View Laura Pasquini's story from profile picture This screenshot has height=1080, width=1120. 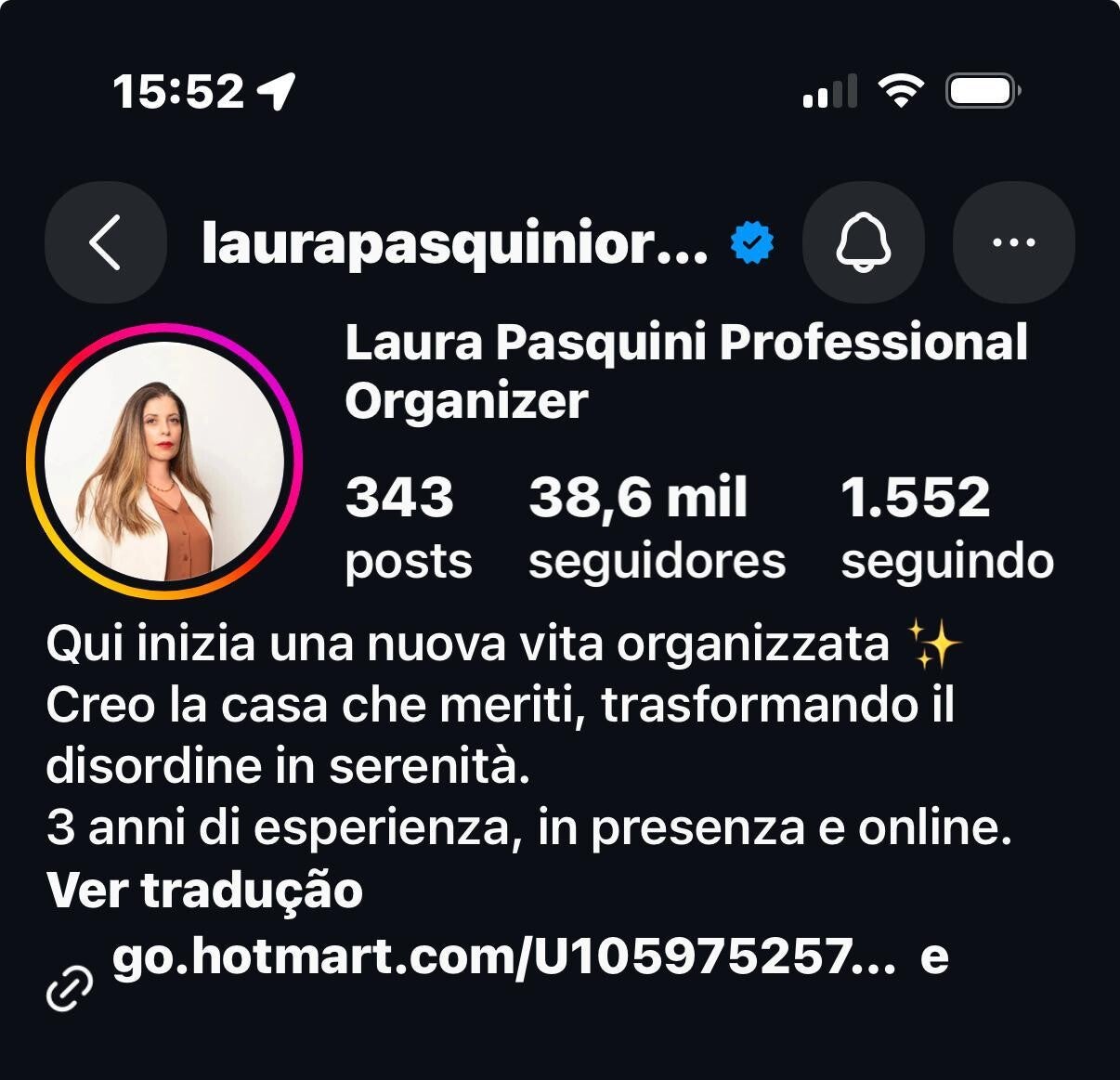[x=164, y=461]
